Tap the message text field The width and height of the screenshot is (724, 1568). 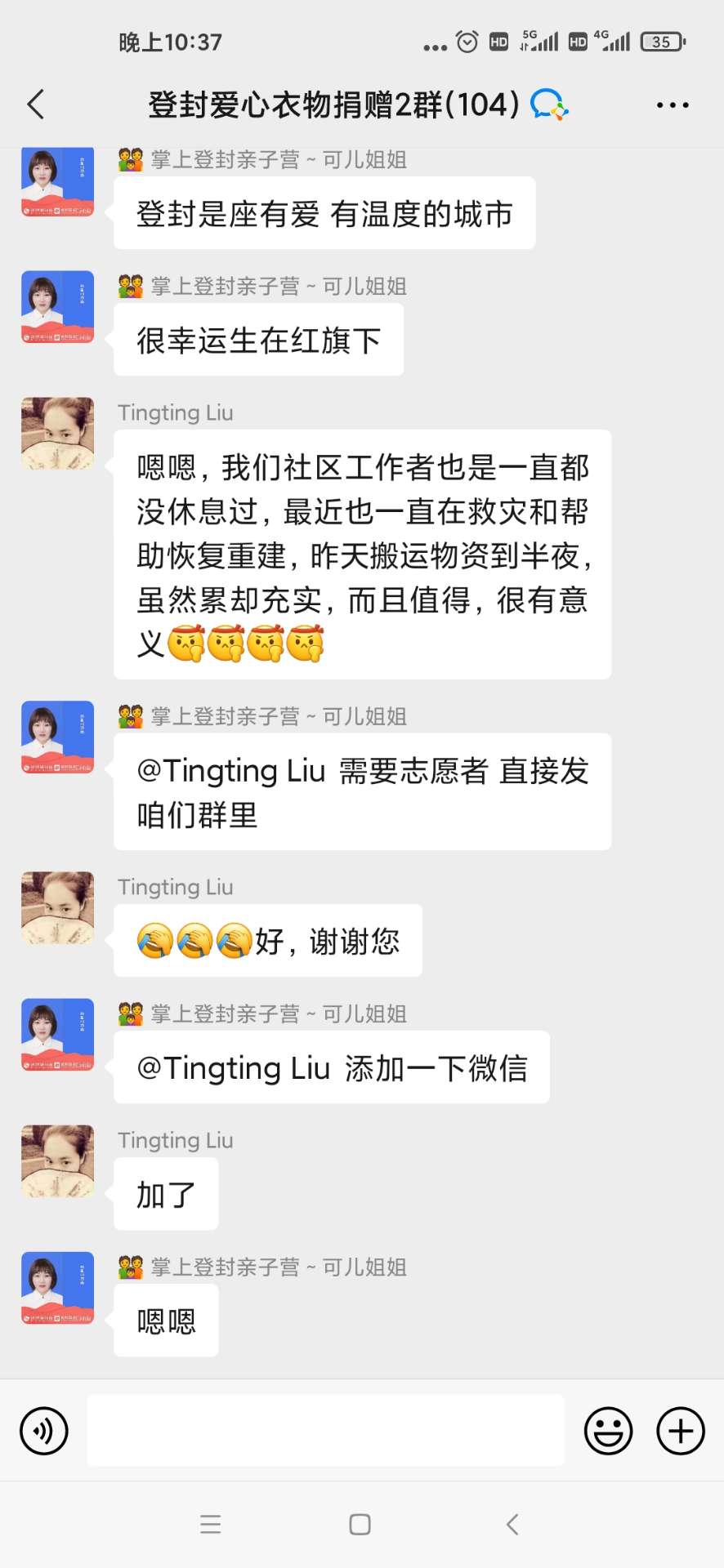point(325,1430)
